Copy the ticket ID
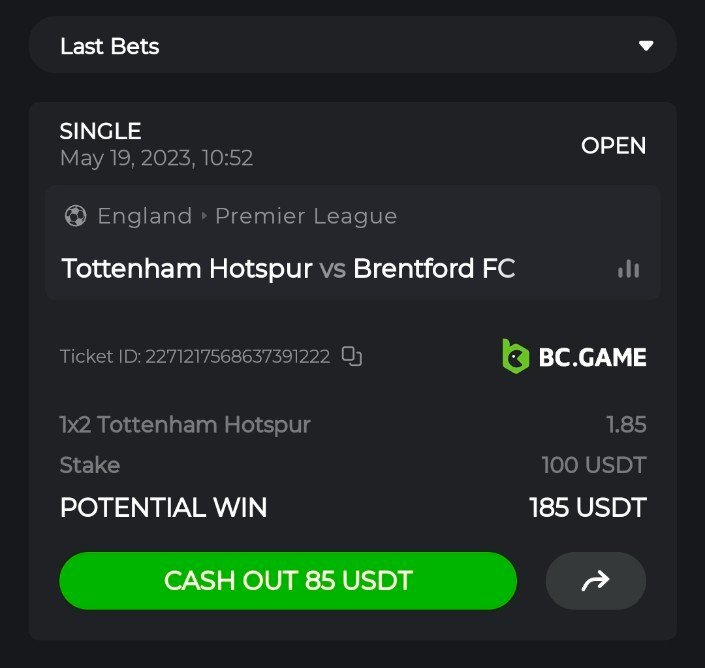This screenshot has width=705, height=668. [x=351, y=356]
